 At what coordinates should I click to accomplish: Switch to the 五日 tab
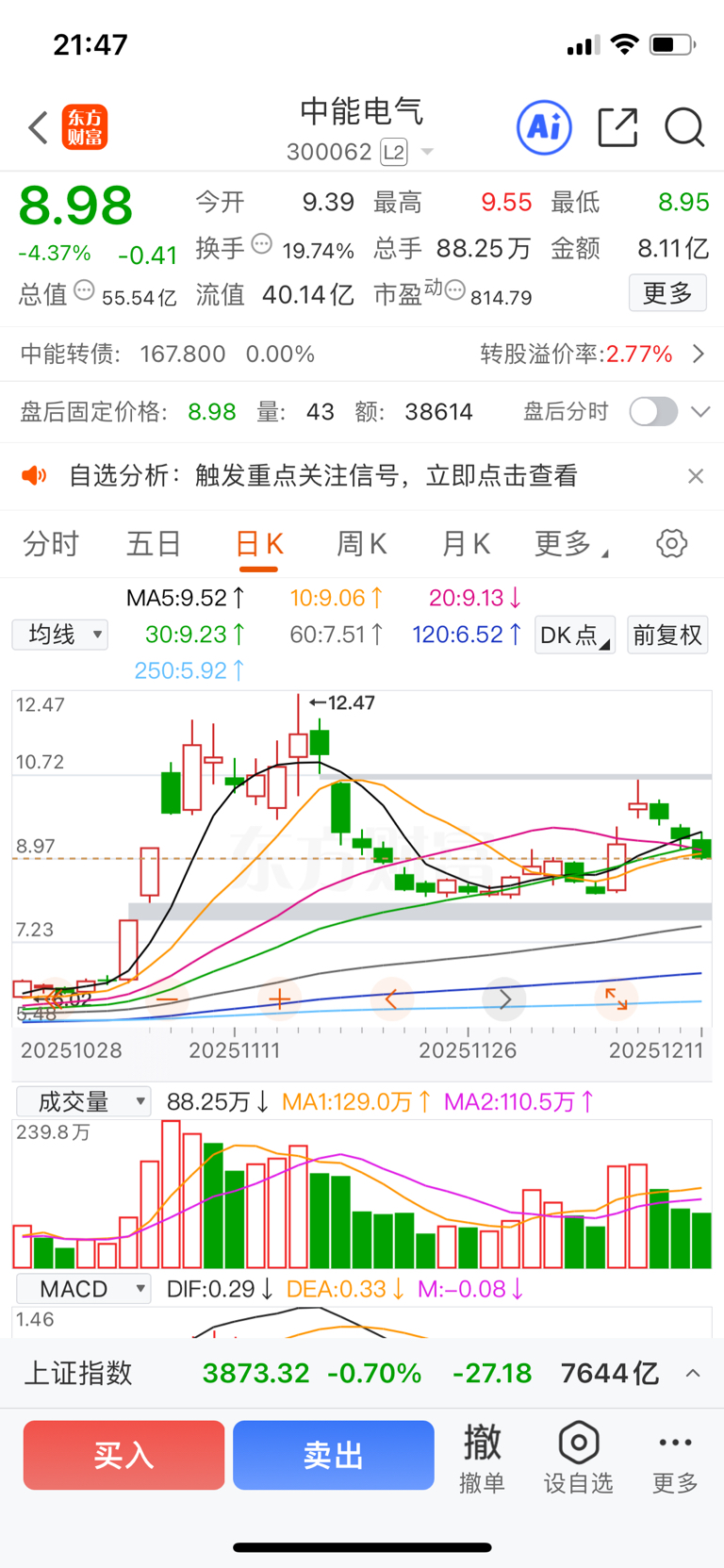click(x=154, y=544)
